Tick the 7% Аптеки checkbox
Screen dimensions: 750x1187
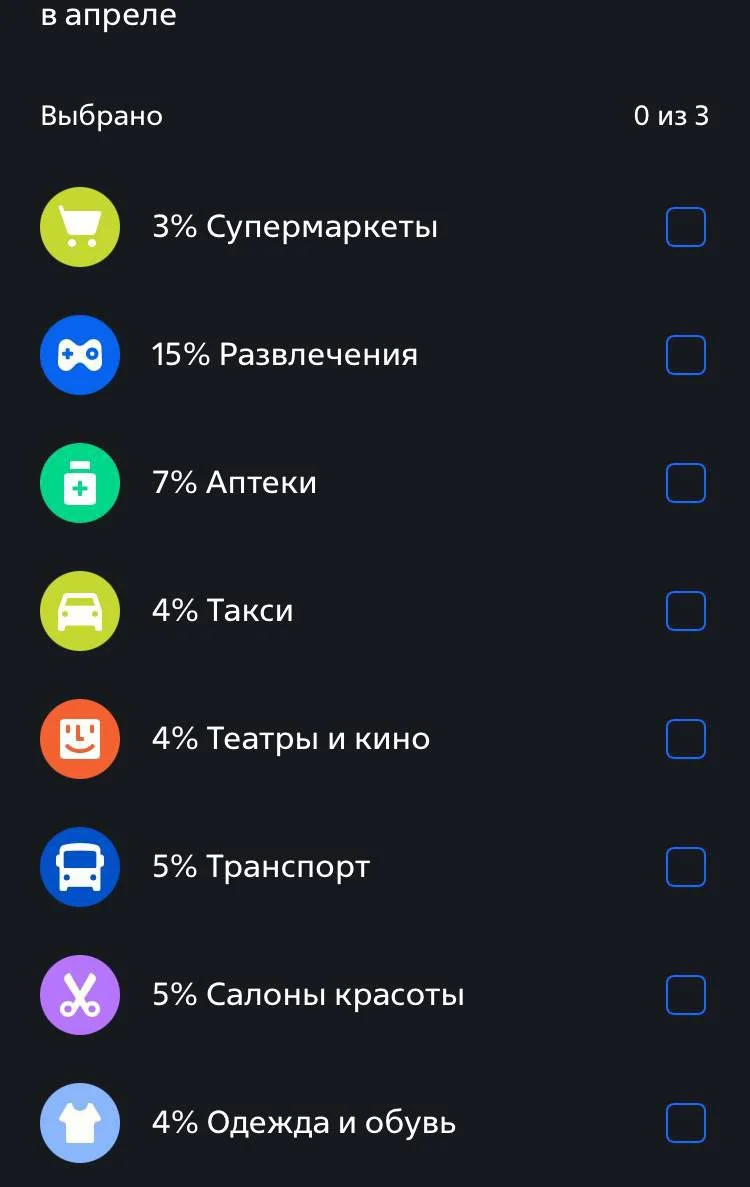pos(685,483)
